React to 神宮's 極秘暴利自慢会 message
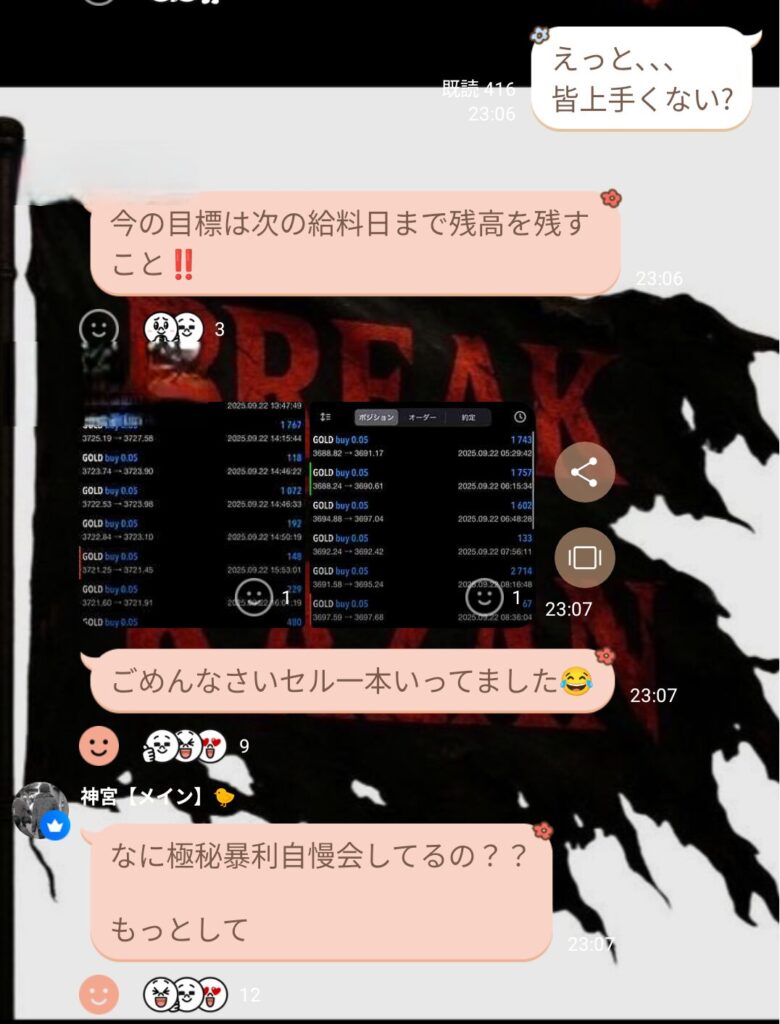Screen dimensions: 780x1024 pyautogui.click(x=98, y=995)
